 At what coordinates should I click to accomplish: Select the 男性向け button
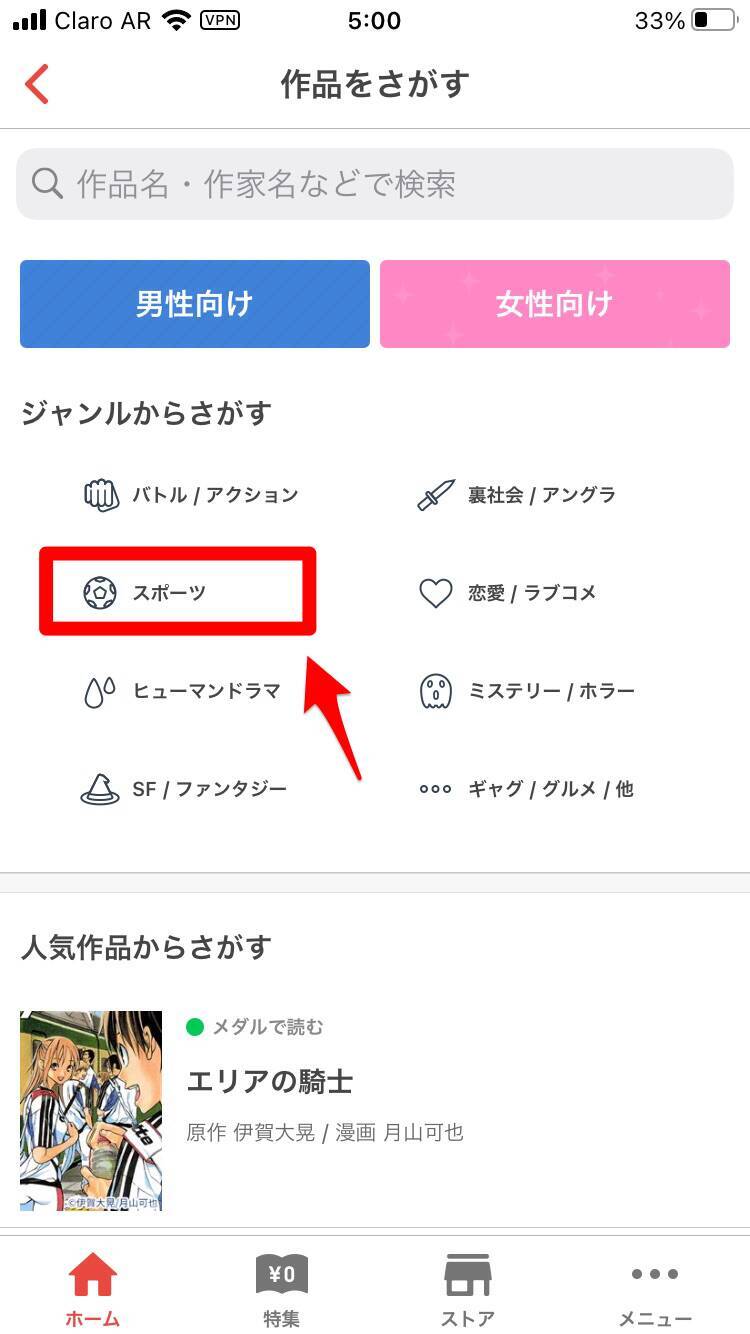pos(195,304)
